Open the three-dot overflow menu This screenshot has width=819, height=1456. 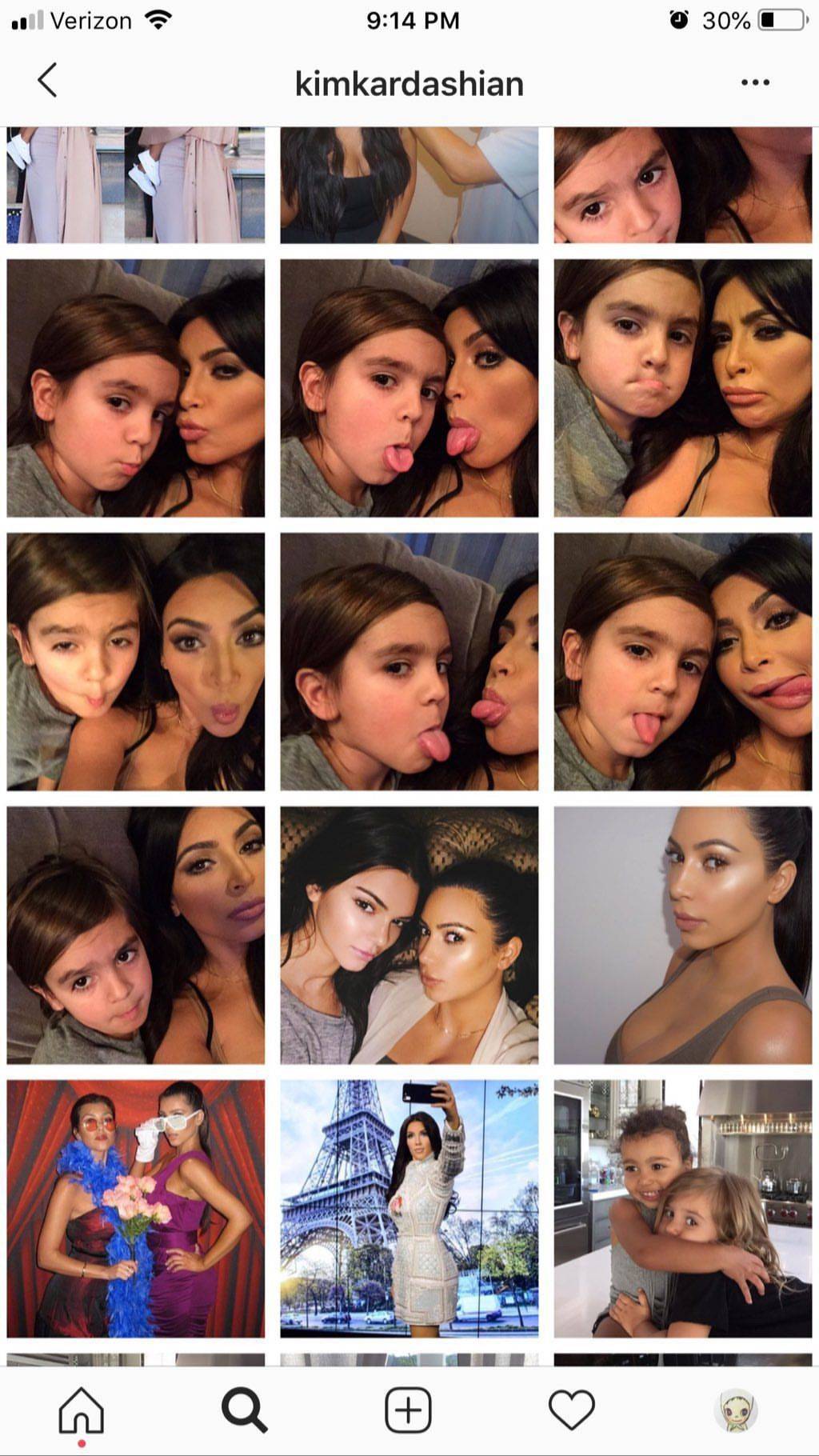point(755,82)
